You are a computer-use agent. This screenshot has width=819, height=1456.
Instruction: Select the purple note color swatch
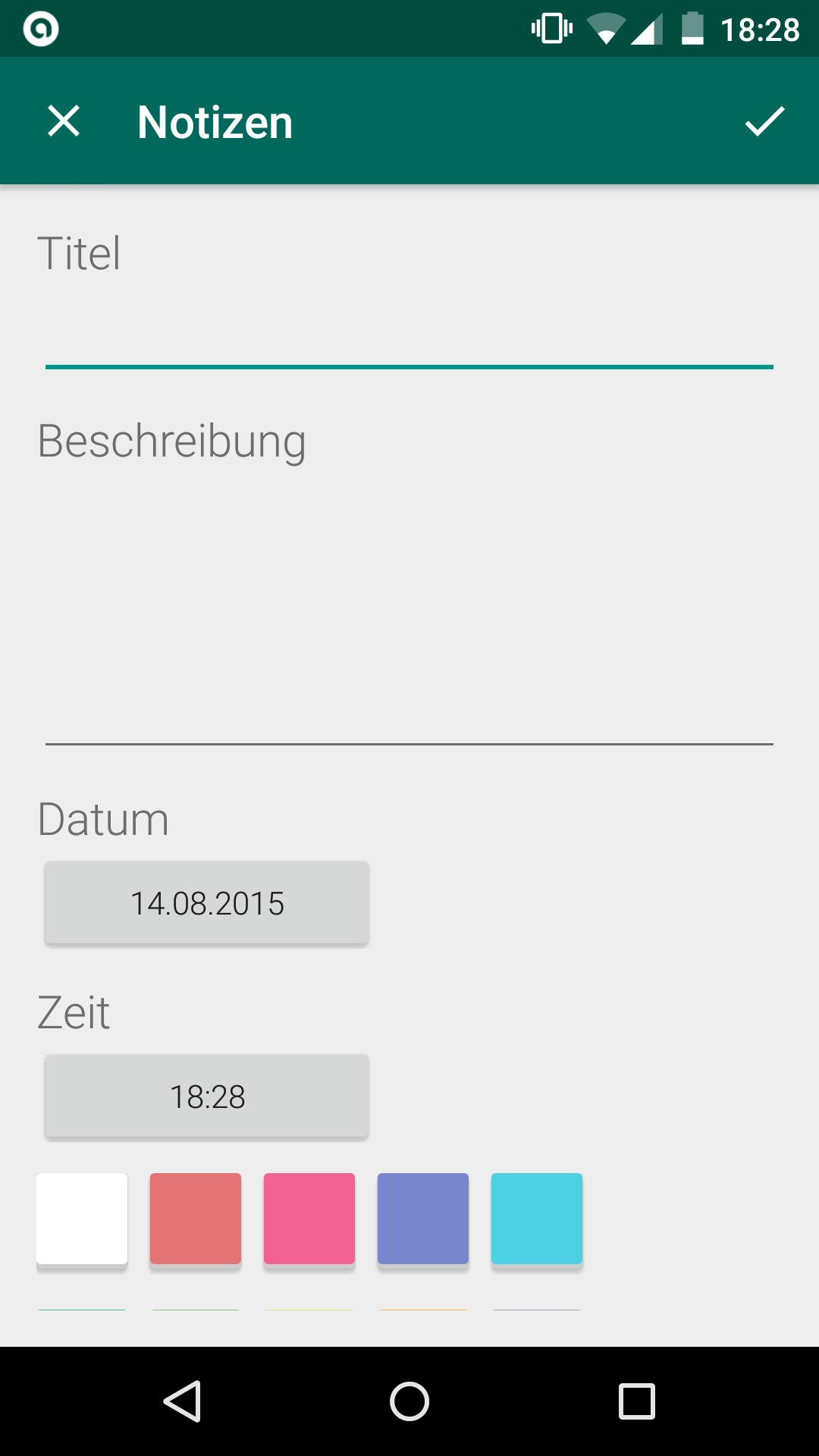(x=422, y=1219)
